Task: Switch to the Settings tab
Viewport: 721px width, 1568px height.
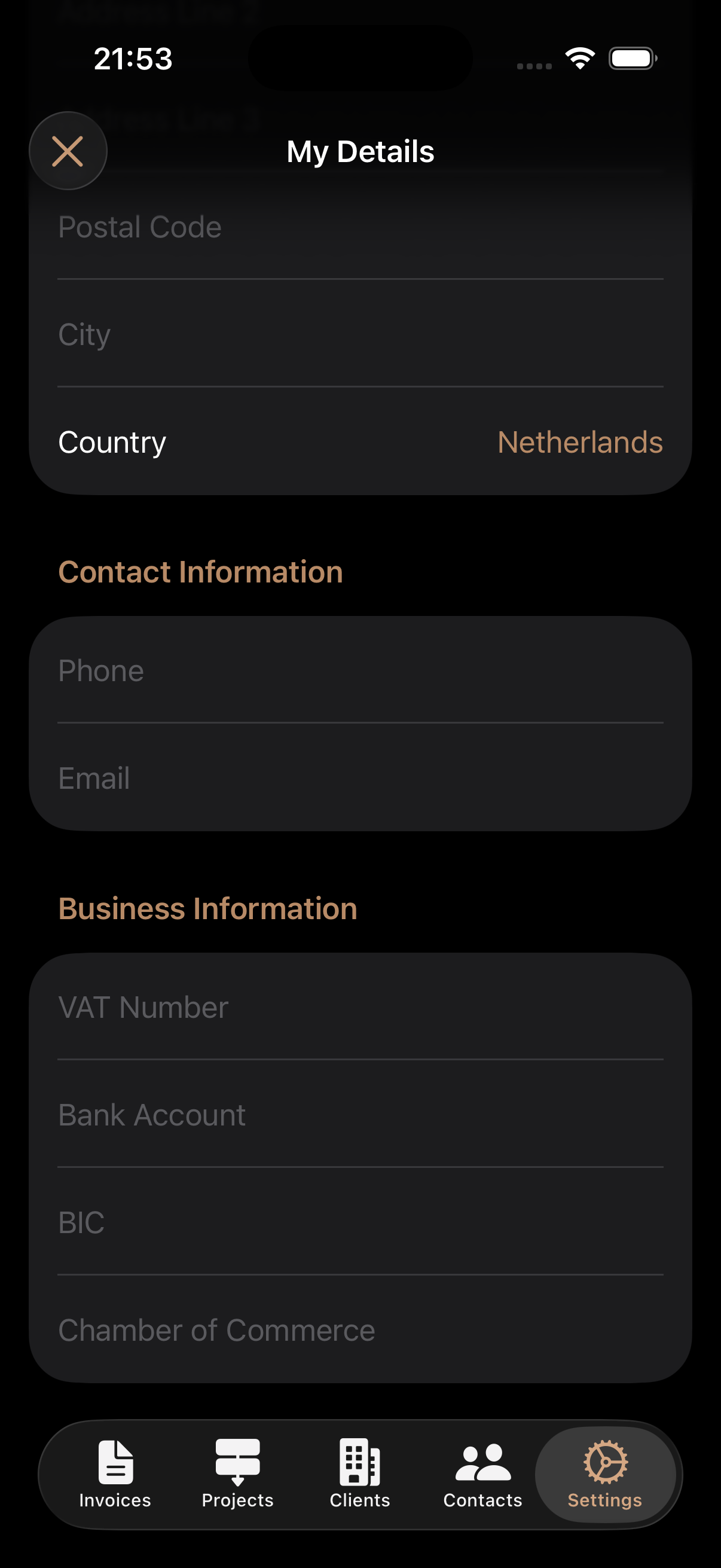Action: click(x=605, y=1473)
